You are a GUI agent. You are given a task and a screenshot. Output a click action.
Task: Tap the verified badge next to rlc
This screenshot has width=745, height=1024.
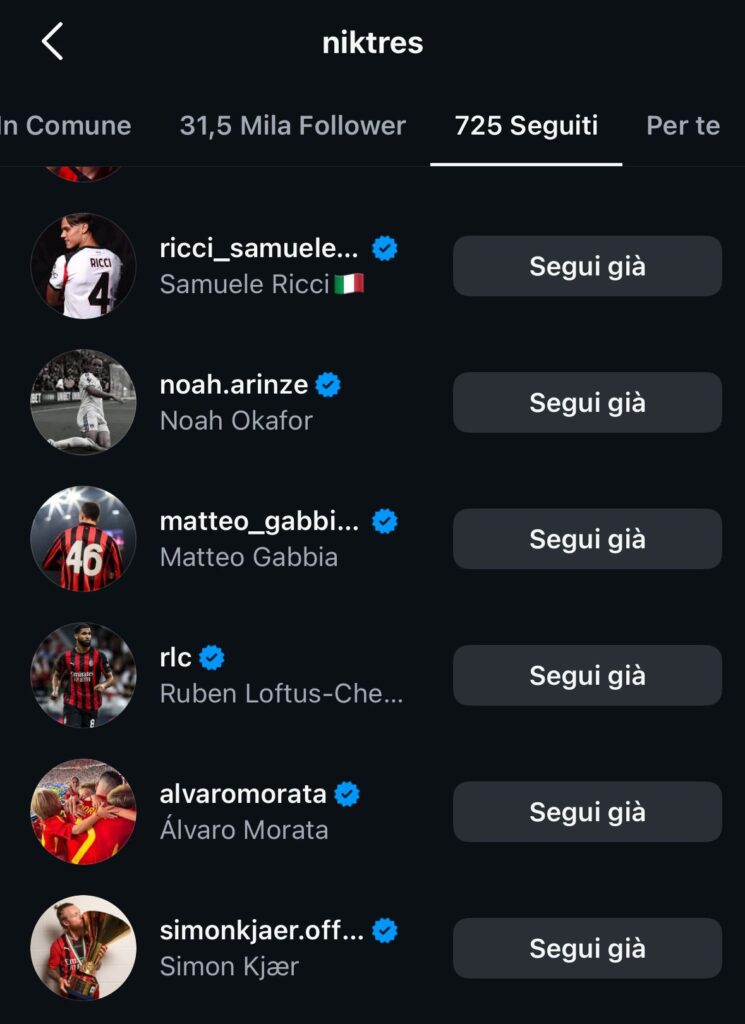[x=211, y=658]
